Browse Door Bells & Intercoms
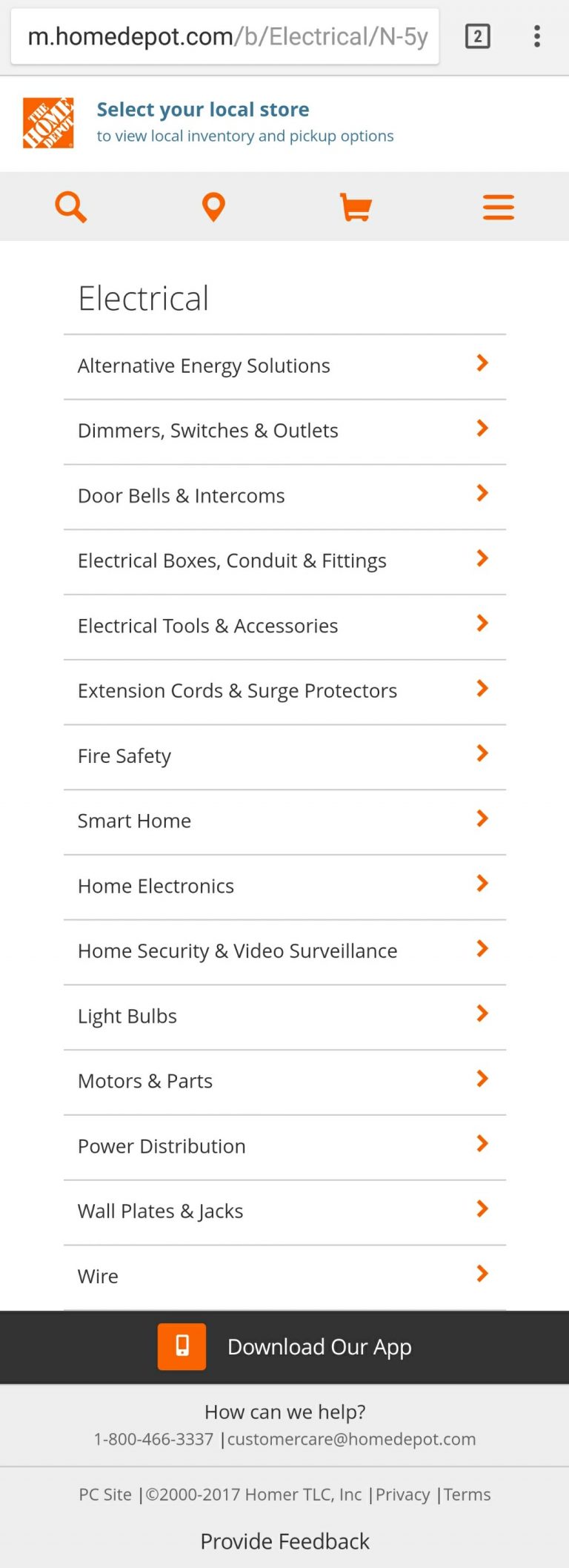Image resolution: width=569 pixels, height=1568 pixels. tap(284, 496)
